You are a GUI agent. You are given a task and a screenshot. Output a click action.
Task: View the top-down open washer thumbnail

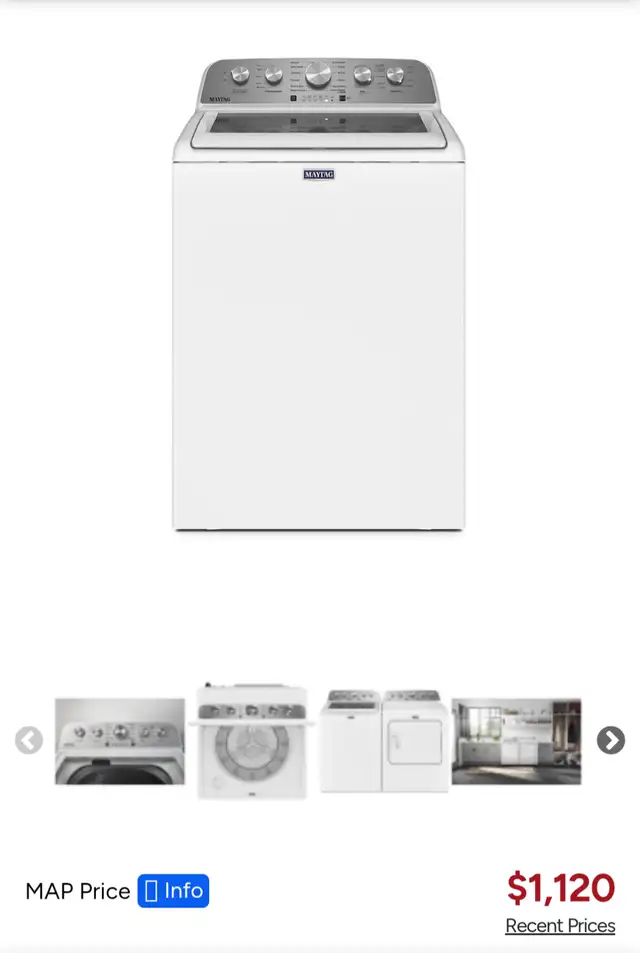pos(252,741)
